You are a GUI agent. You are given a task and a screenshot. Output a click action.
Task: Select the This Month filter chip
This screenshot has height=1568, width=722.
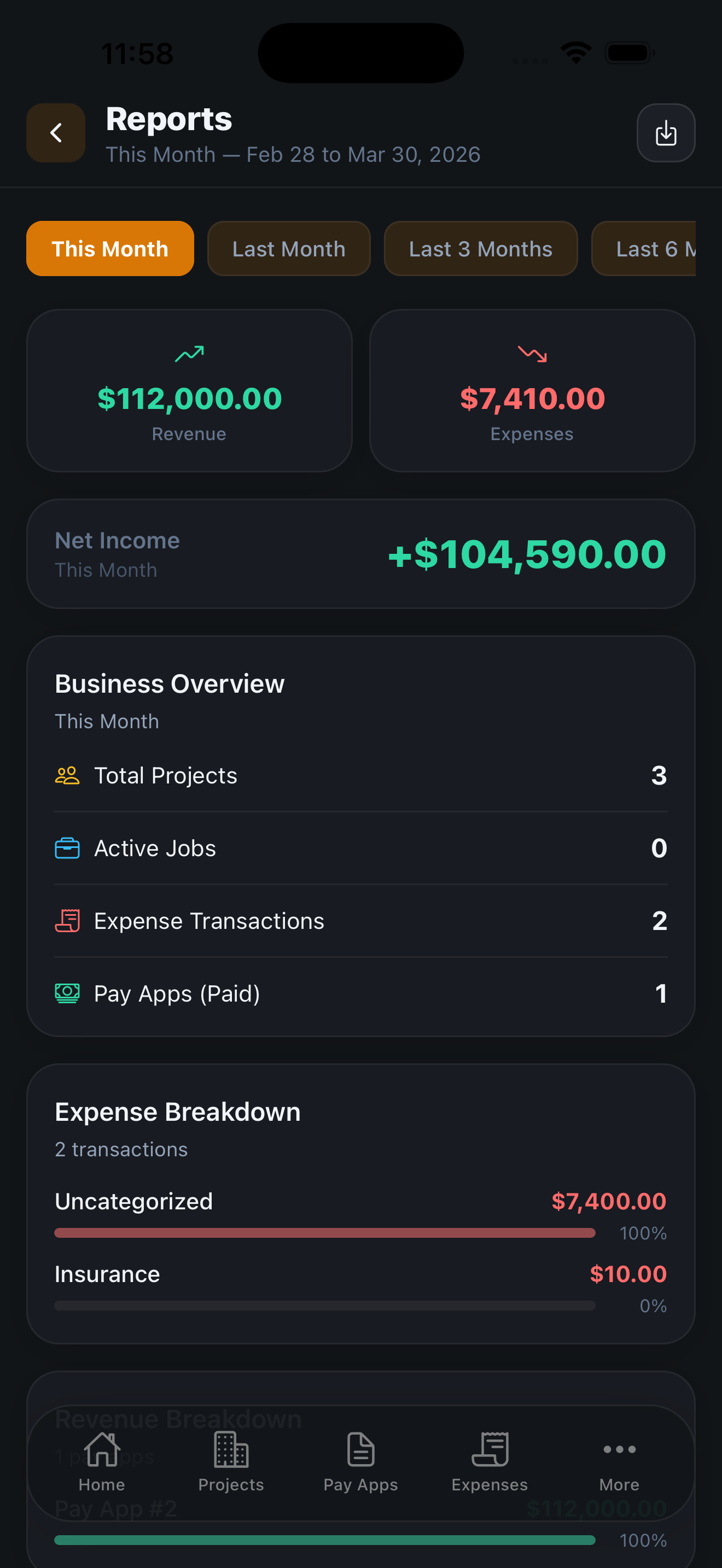pyautogui.click(x=110, y=248)
